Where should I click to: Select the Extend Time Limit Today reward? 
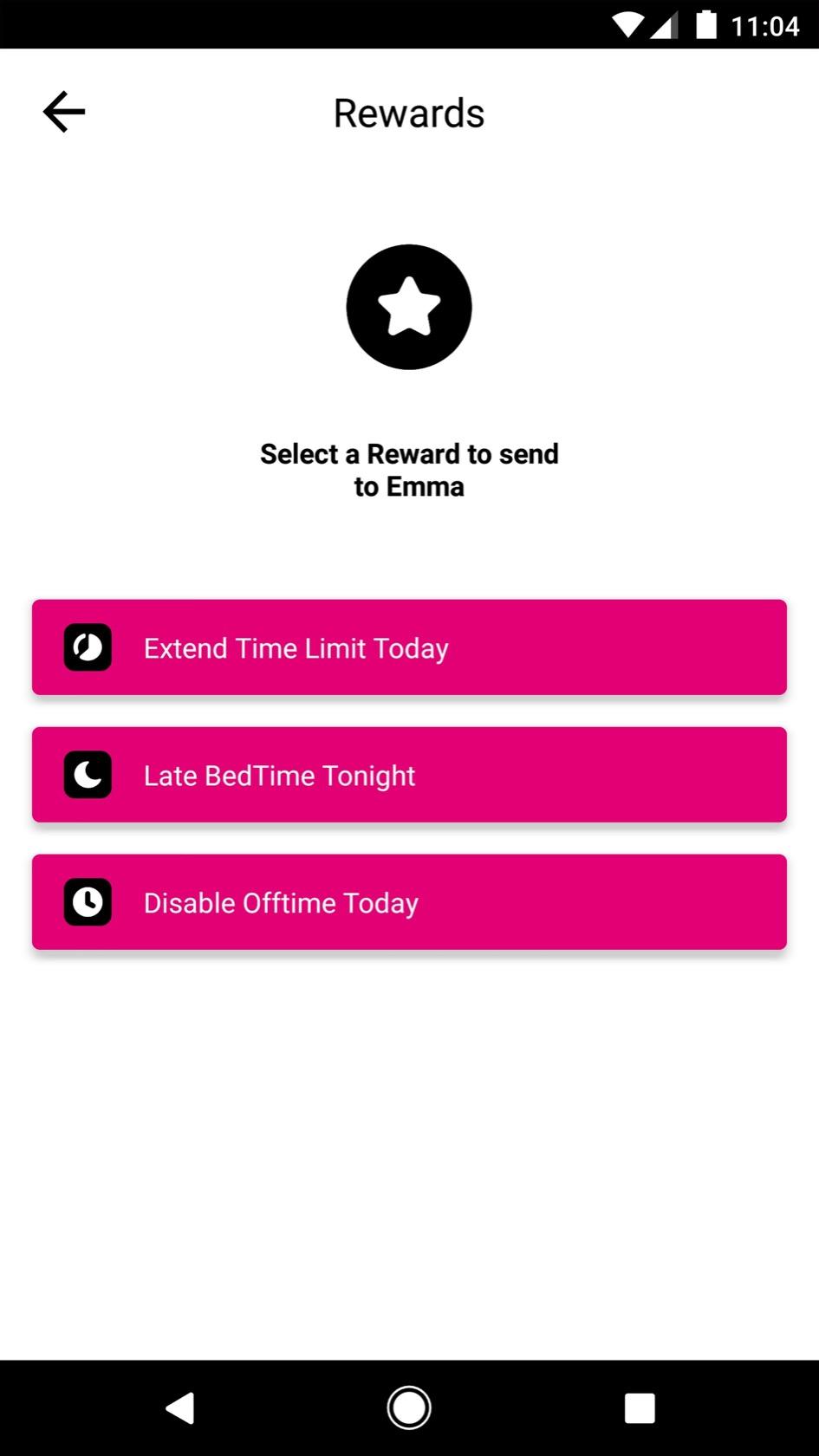pos(409,647)
